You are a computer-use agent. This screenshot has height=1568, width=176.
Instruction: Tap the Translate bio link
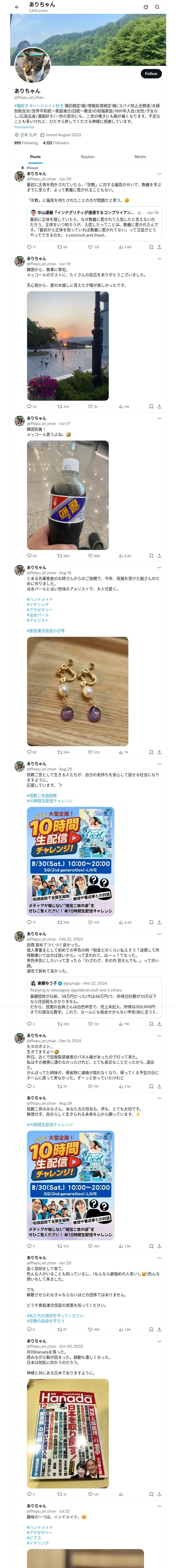(24, 127)
